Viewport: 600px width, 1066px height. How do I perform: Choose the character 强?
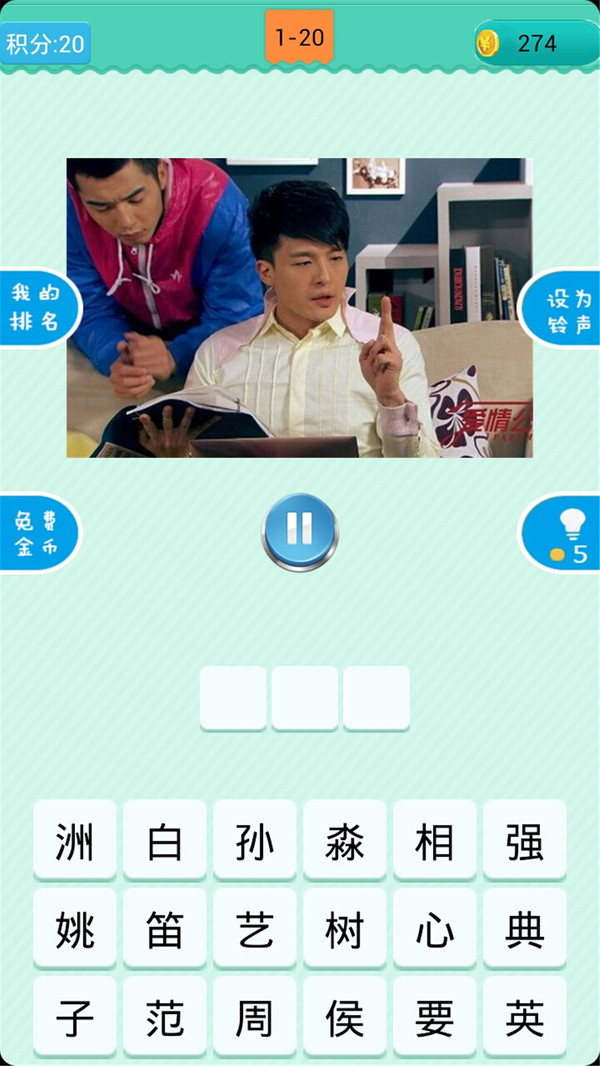click(525, 843)
